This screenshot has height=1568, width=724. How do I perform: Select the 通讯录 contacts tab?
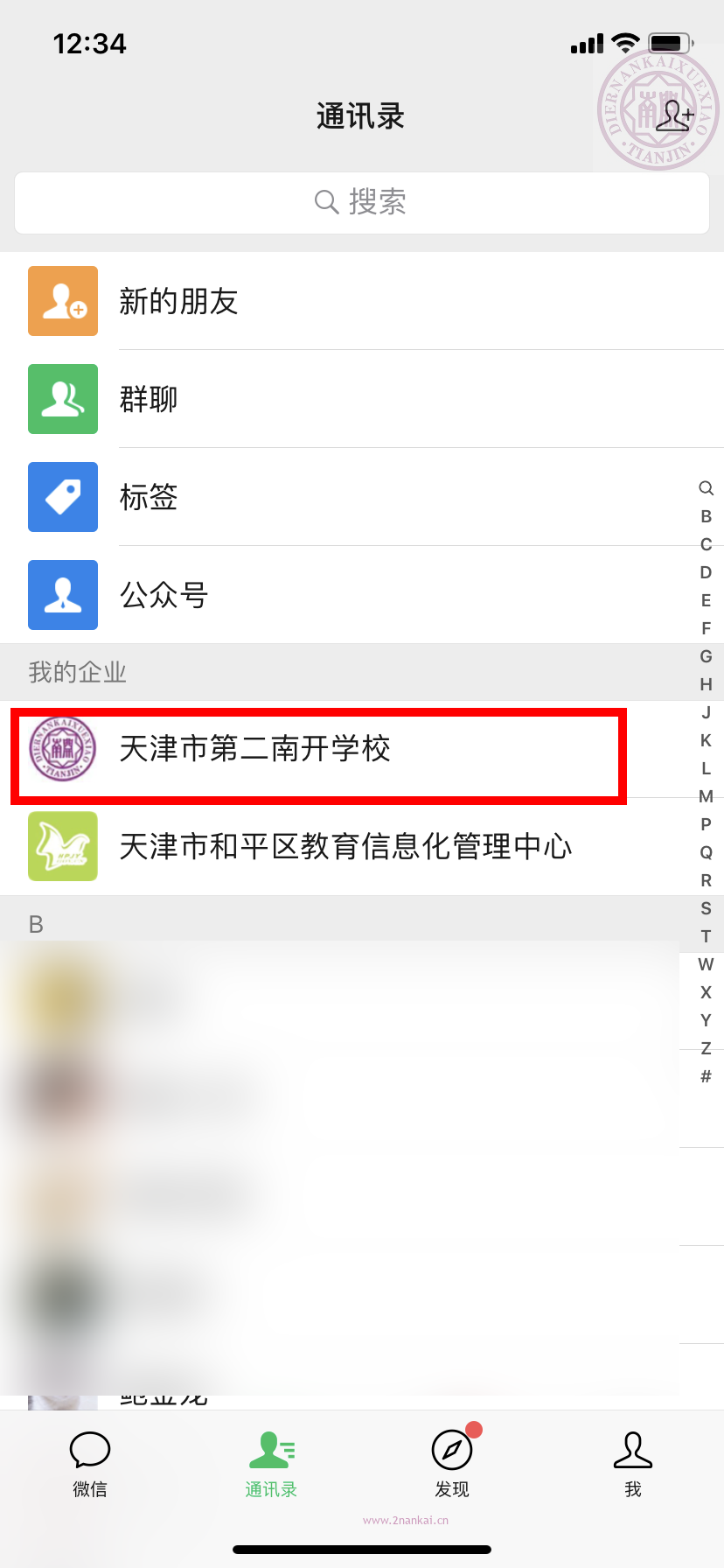pyautogui.click(x=271, y=1465)
